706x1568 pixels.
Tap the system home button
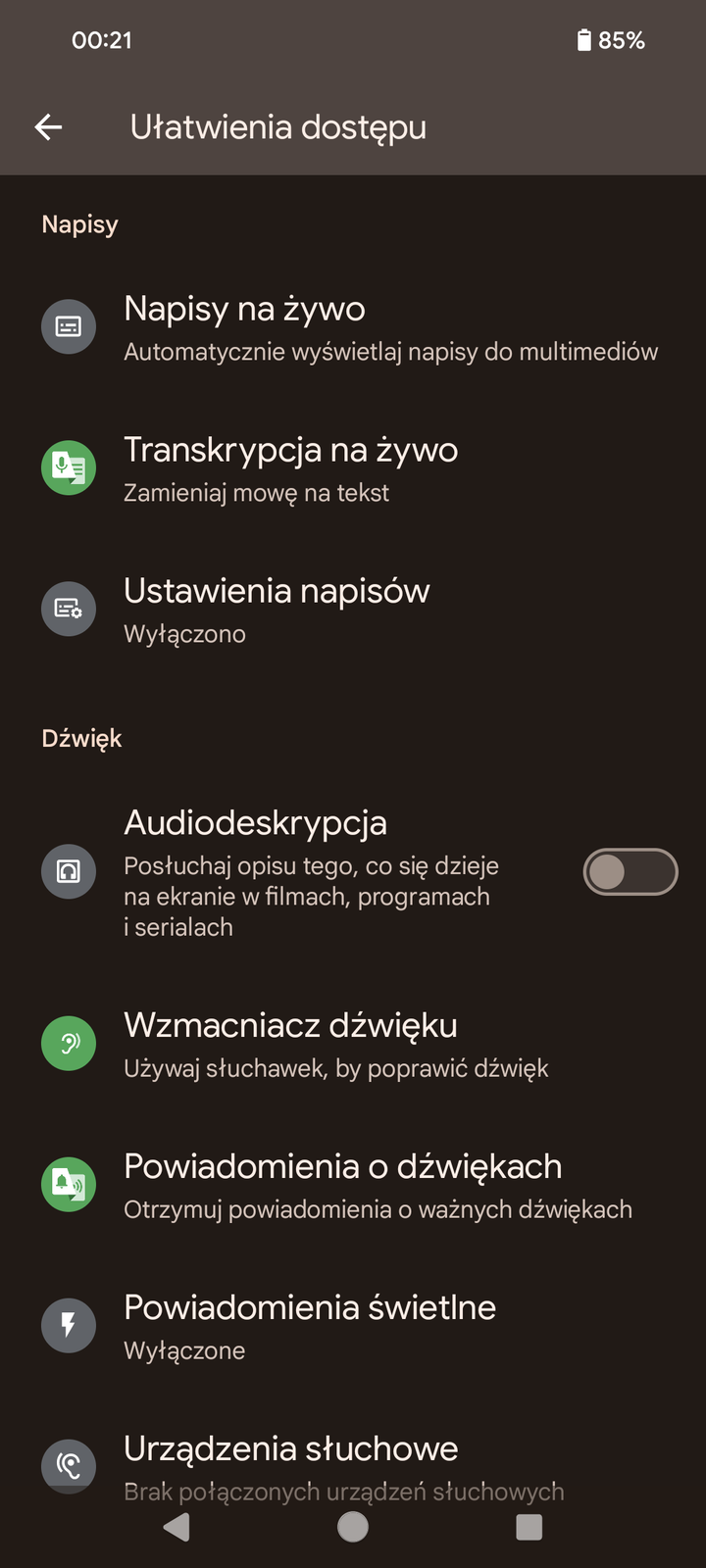(353, 1526)
